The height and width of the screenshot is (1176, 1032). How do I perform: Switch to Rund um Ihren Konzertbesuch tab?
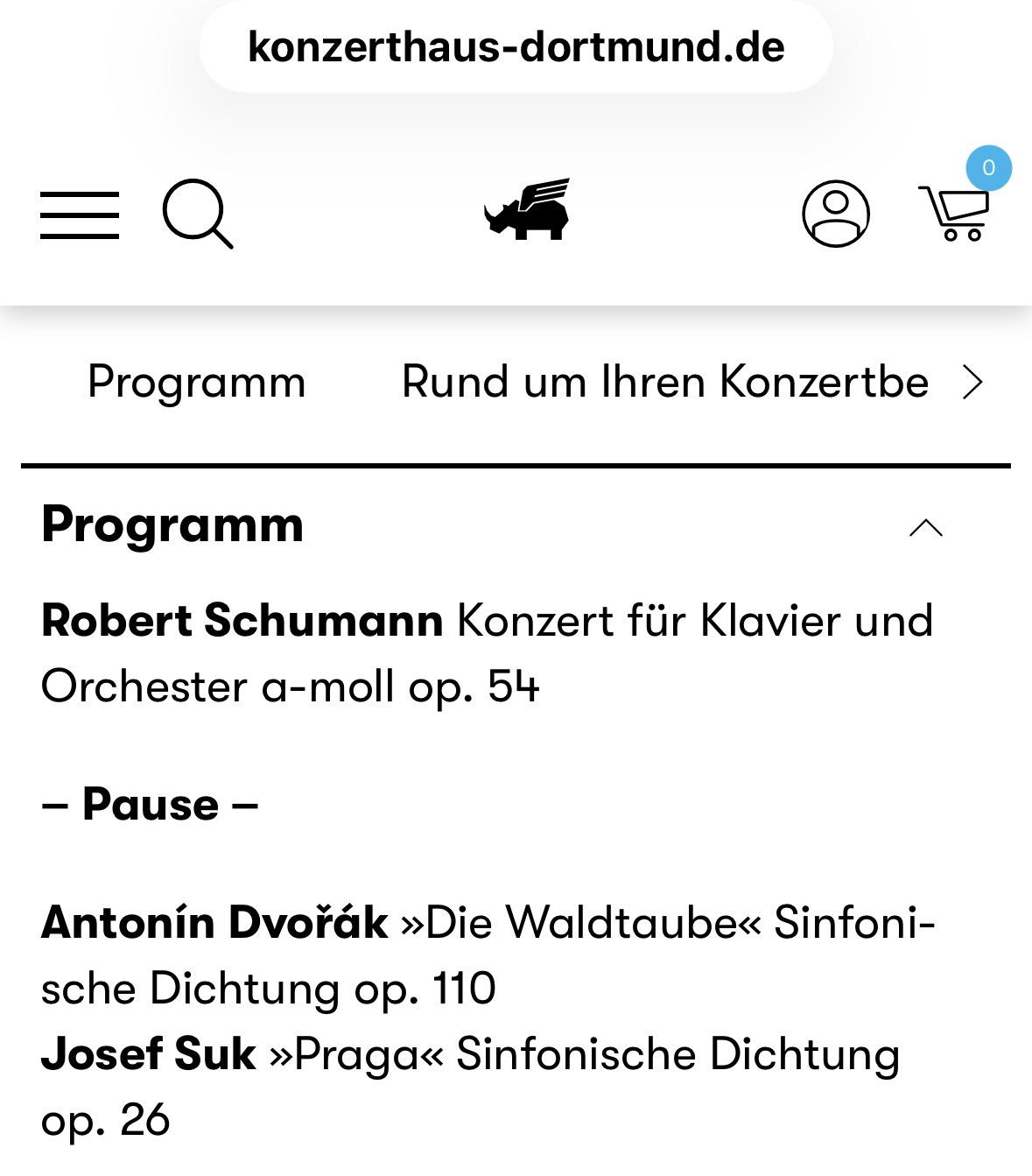pyautogui.click(x=664, y=383)
